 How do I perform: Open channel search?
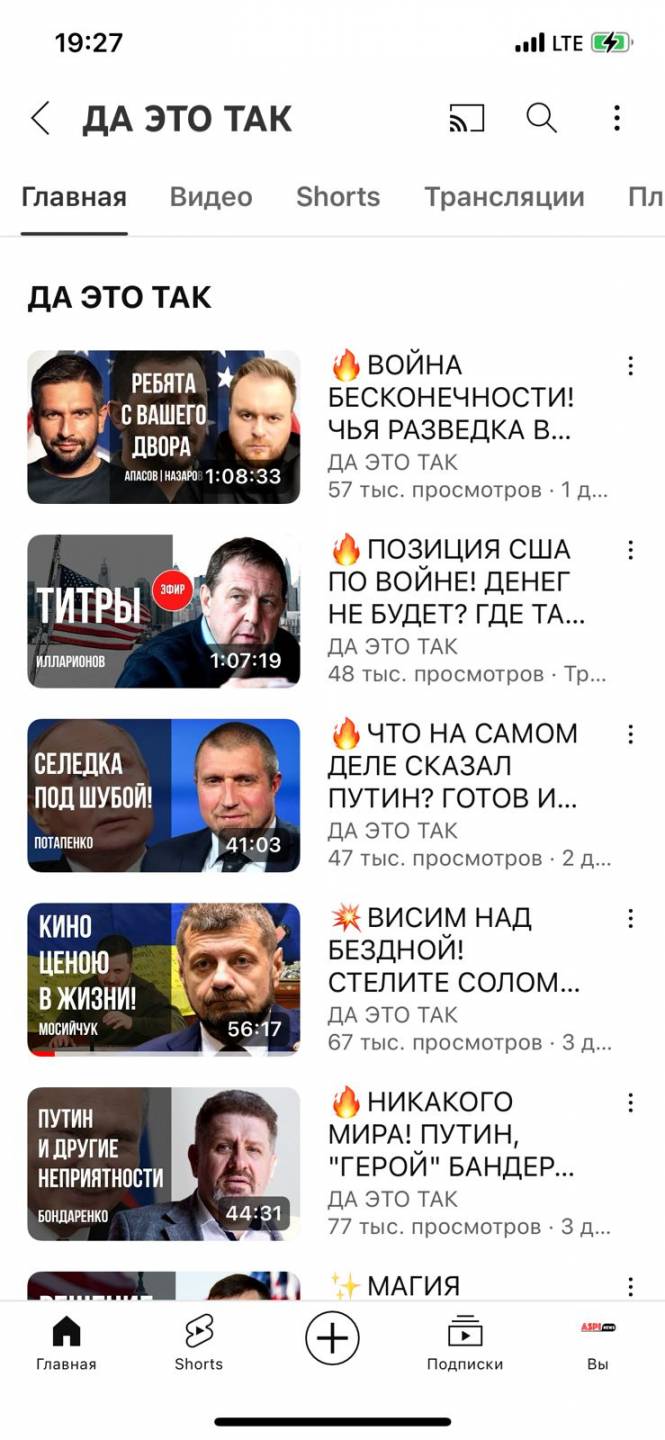pos(541,119)
